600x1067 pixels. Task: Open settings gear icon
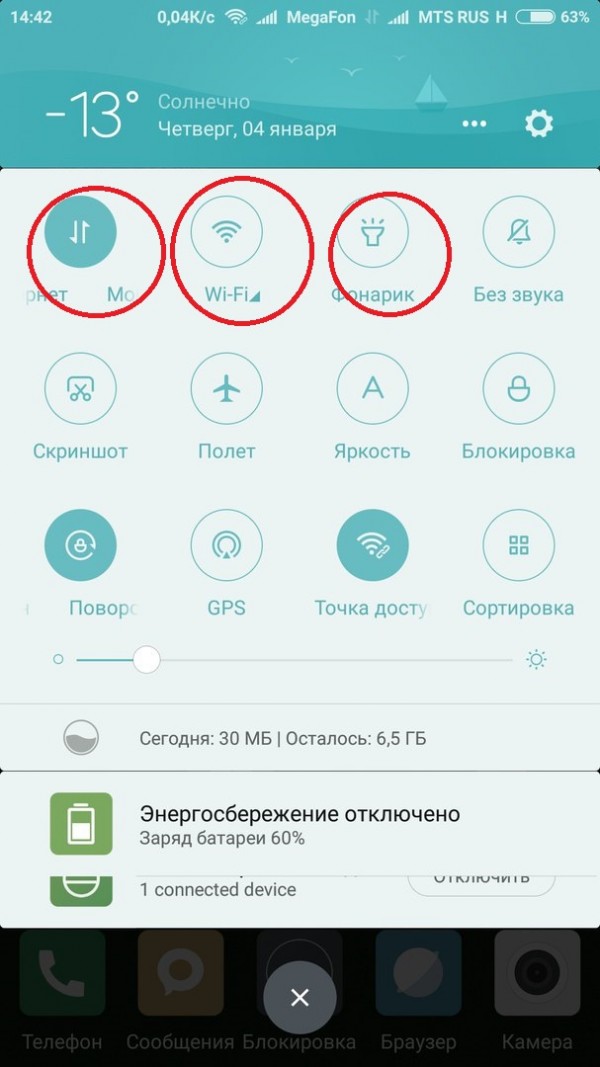[x=538, y=125]
